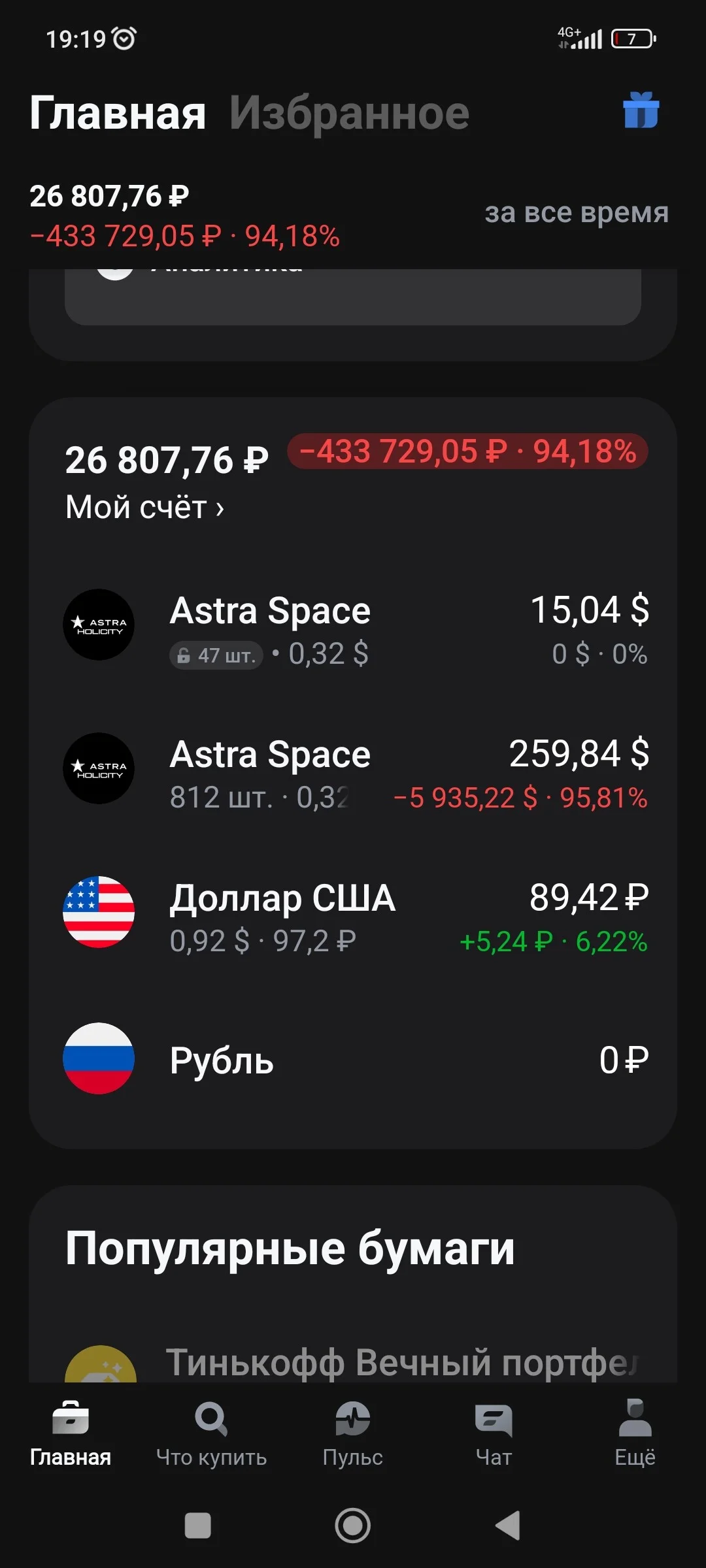The height and width of the screenshot is (1568, 706).
Task: Go to the Что купить tab
Action: click(x=211, y=1434)
